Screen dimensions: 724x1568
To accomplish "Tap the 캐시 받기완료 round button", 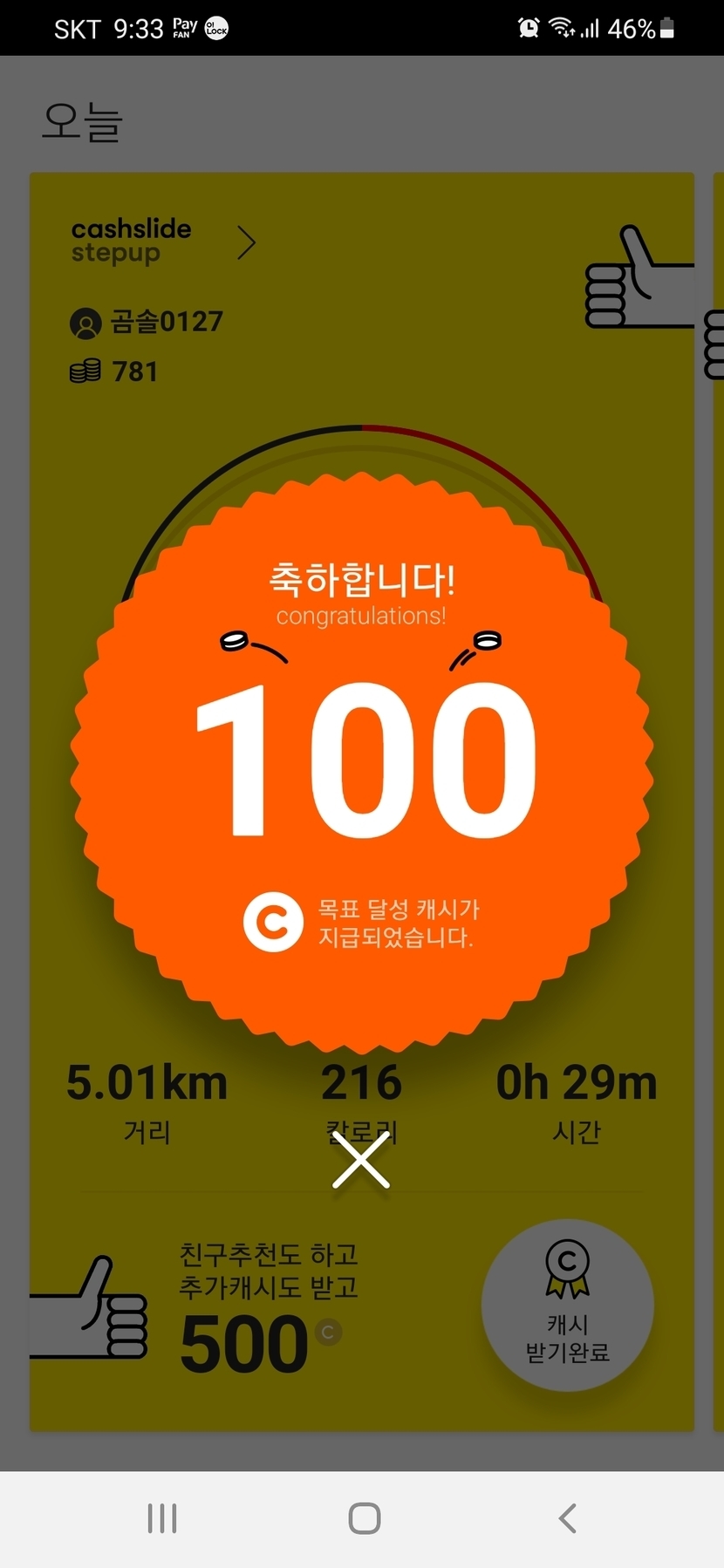I will [x=567, y=1305].
